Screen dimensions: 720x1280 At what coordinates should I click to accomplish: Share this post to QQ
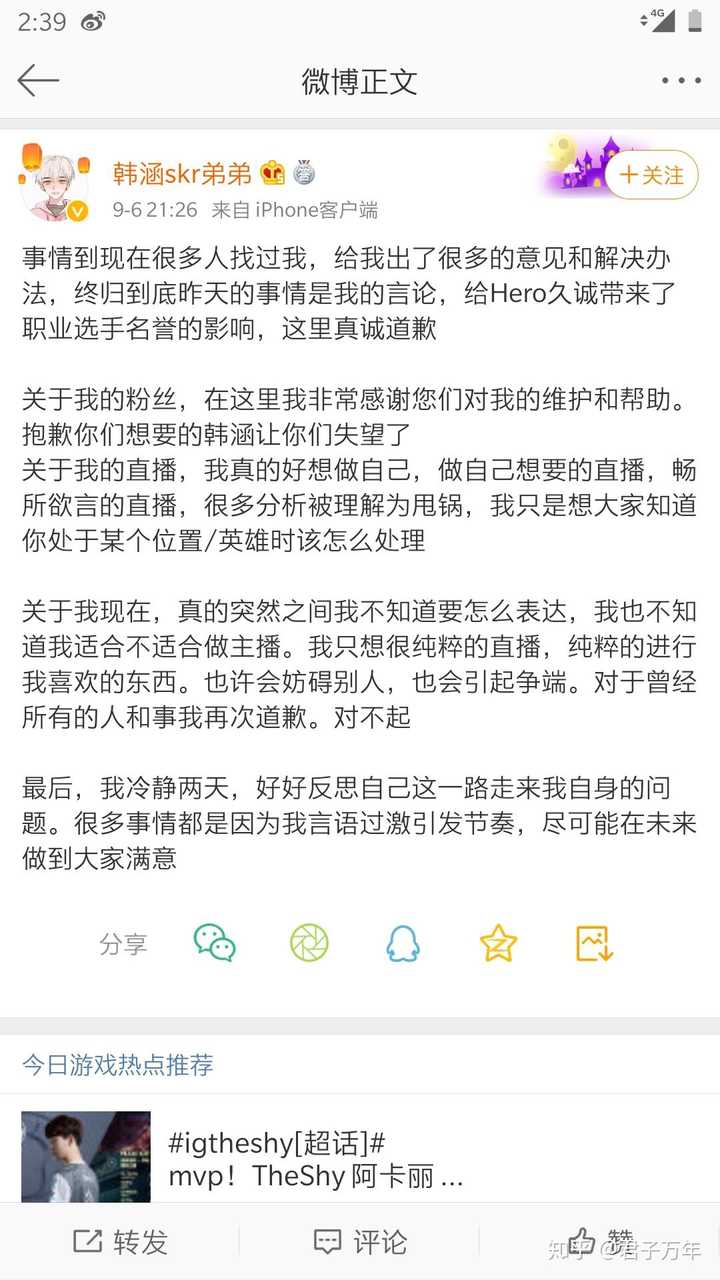click(x=403, y=943)
